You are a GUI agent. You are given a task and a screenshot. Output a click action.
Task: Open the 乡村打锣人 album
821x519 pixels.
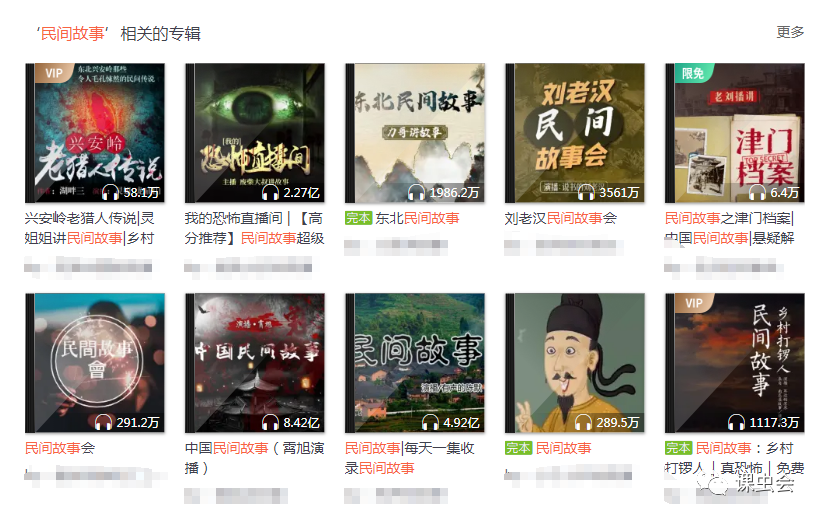pyautogui.click(x=734, y=362)
